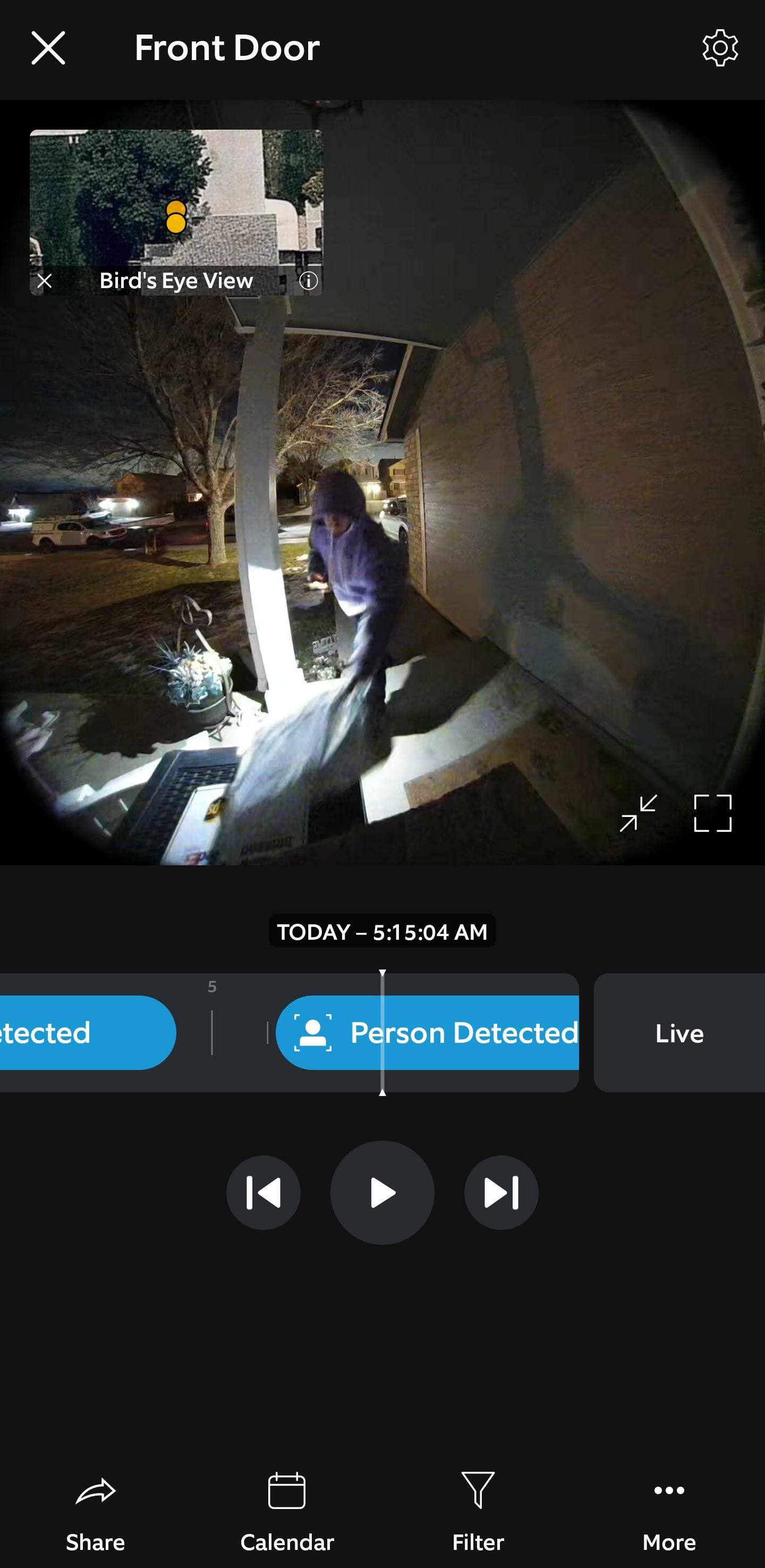Open device settings gear
The width and height of the screenshot is (765, 1568).
[x=720, y=48]
